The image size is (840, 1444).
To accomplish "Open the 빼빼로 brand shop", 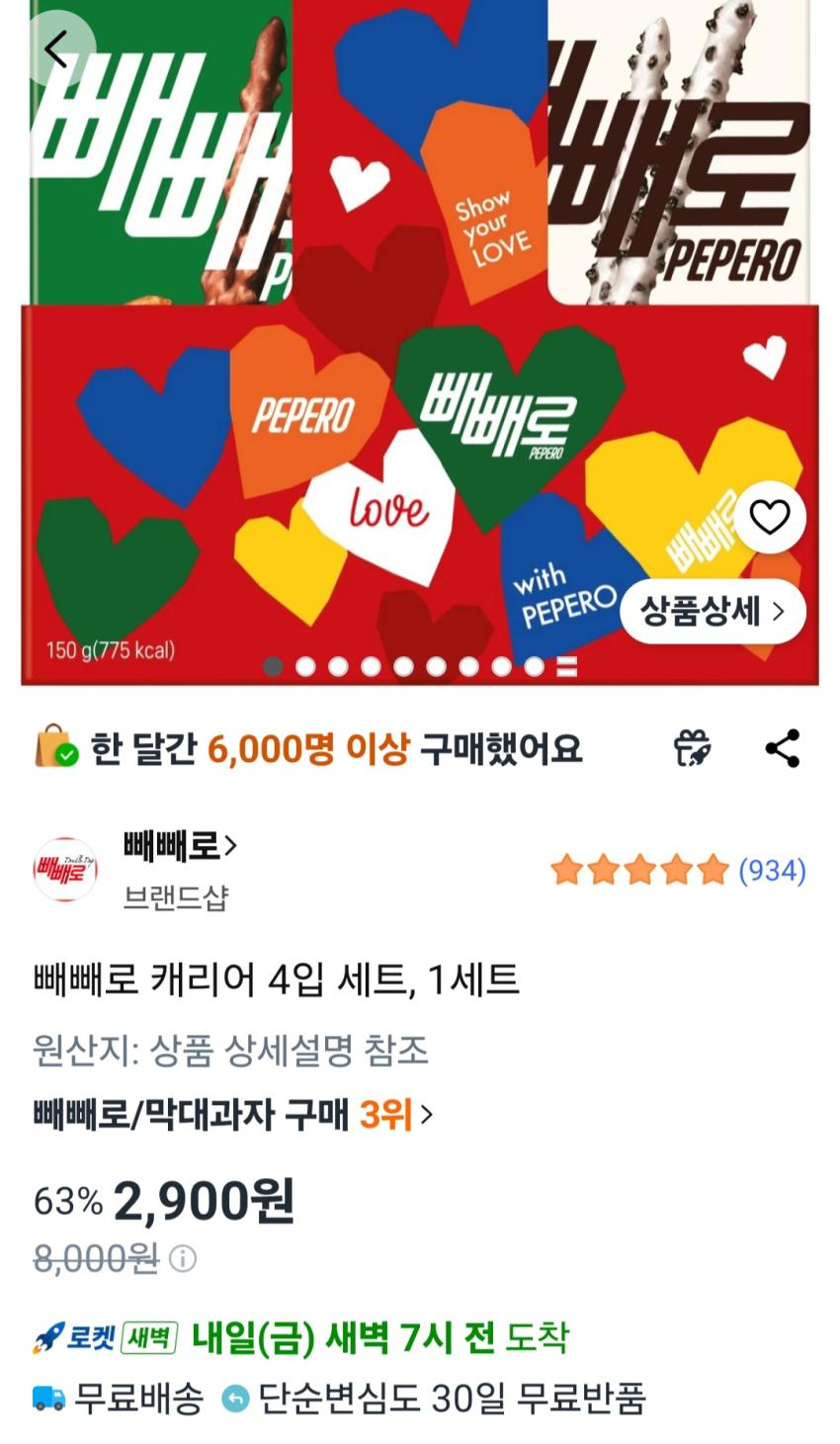I will 179,846.
